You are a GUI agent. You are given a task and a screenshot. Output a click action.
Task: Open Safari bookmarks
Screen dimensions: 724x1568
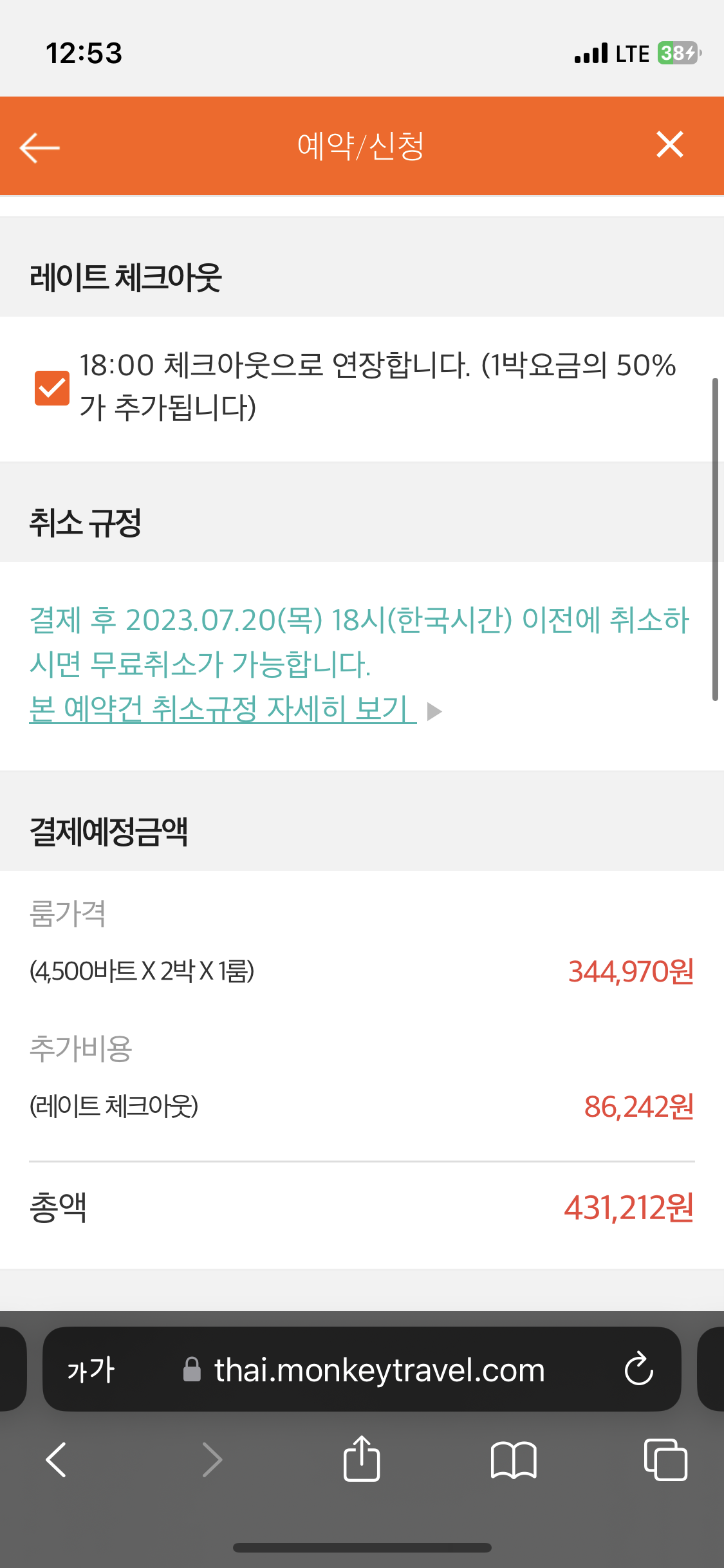514,1460
